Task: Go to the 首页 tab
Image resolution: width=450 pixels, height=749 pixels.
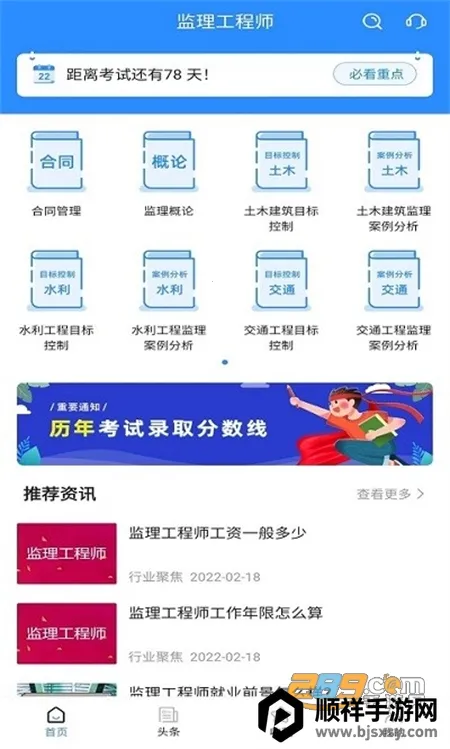Action: [x=56, y=721]
